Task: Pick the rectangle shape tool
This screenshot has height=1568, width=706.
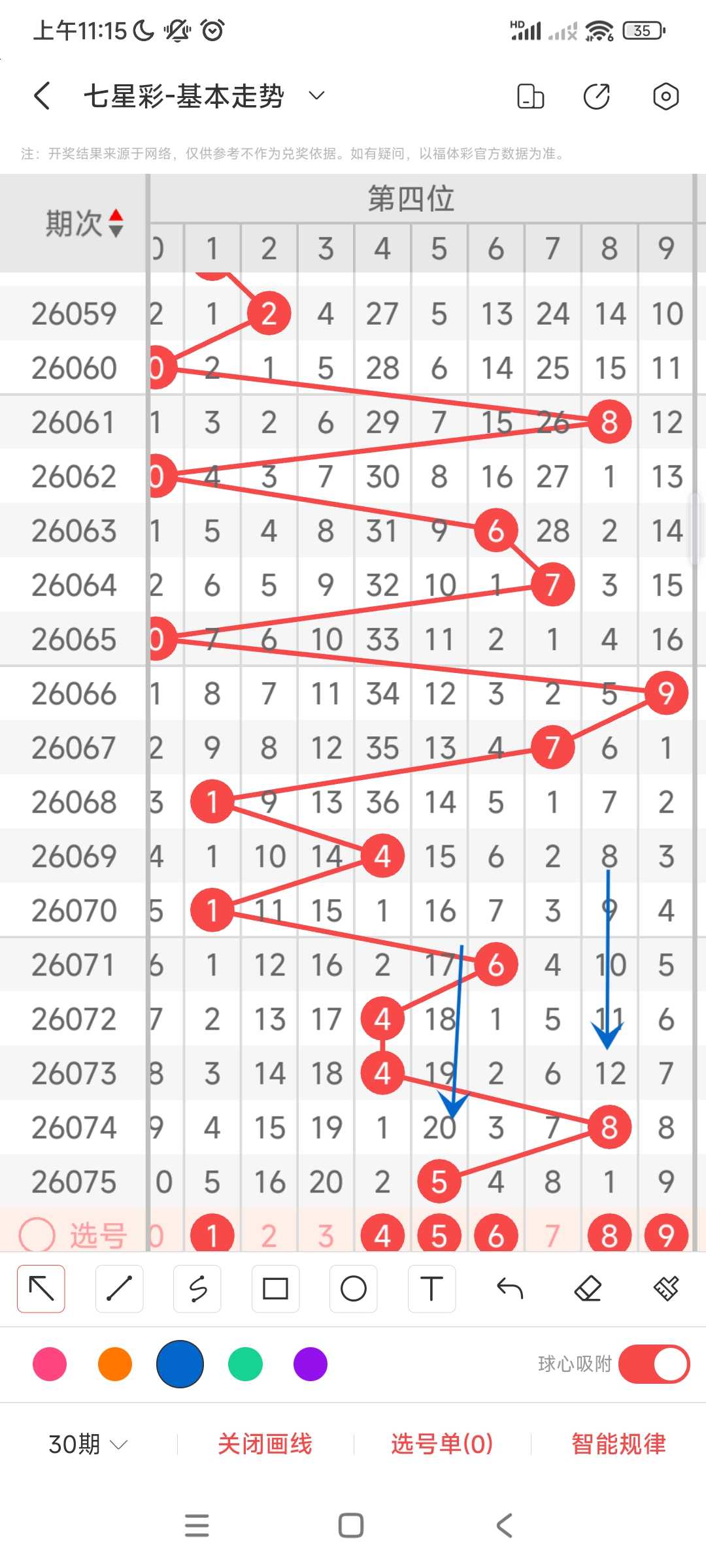Action: tap(275, 1288)
